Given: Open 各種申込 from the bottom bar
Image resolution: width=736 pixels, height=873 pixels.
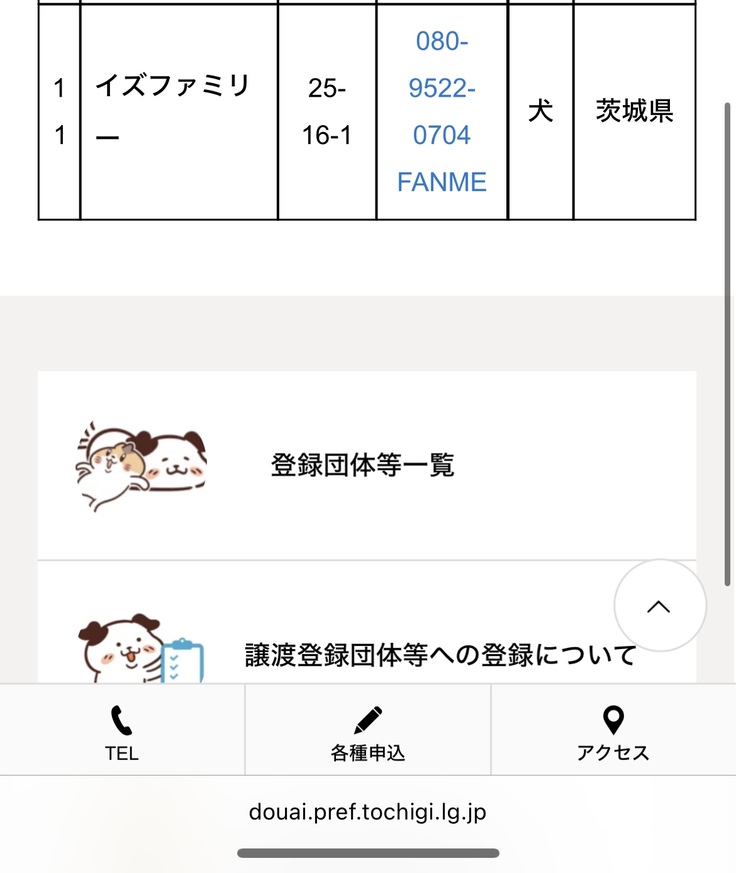Looking at the screenshot, I should click(x=368, y=732).
